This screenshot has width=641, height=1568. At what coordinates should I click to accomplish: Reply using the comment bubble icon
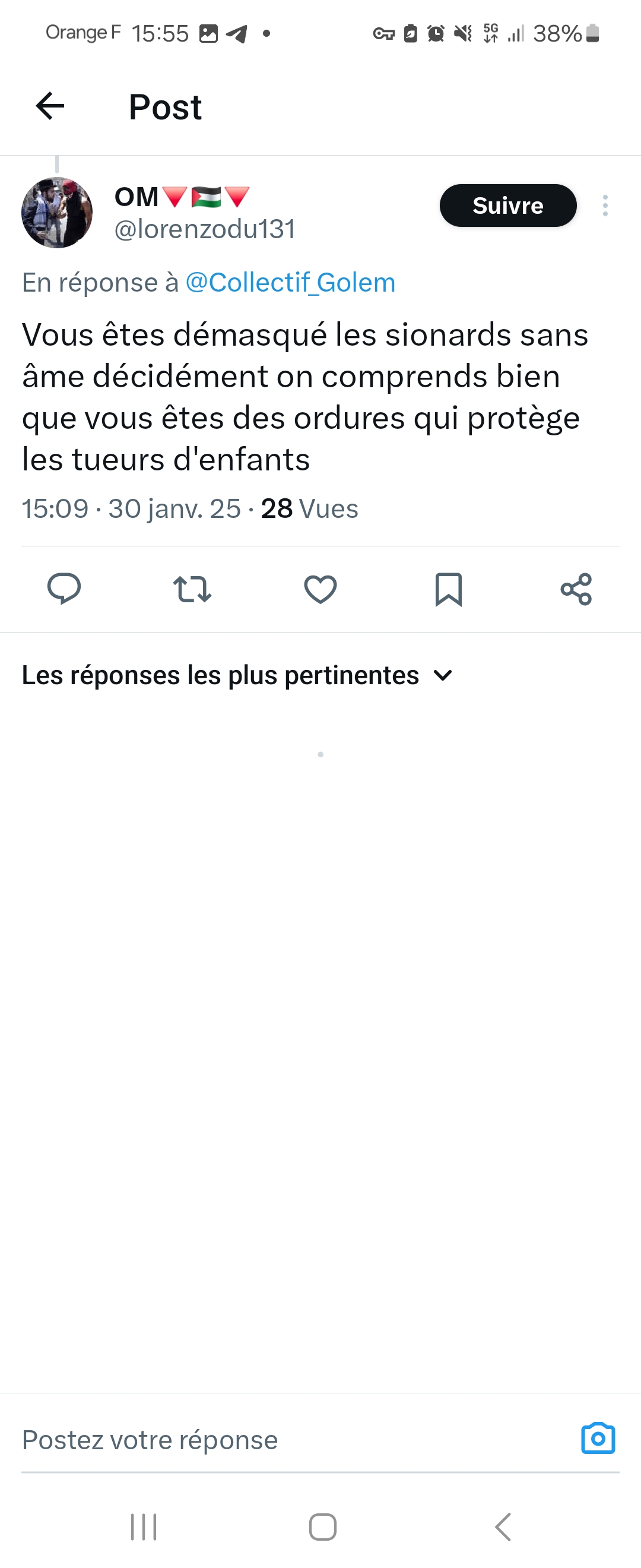pyautogui.click(x=64, y=589)
